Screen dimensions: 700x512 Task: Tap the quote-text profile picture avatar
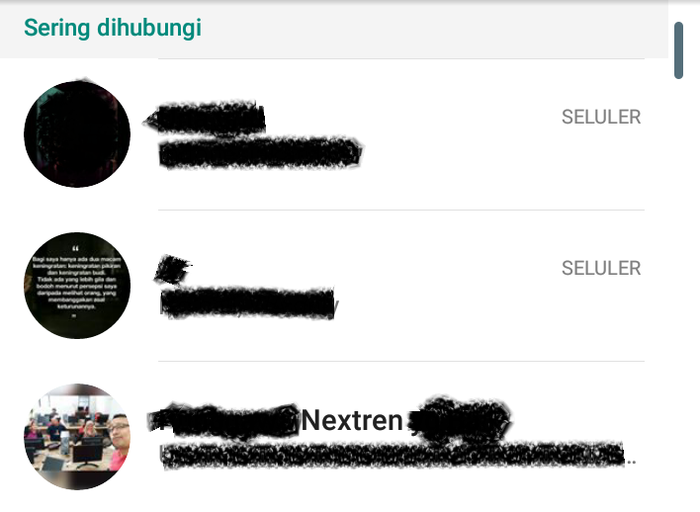click(77, 285)
